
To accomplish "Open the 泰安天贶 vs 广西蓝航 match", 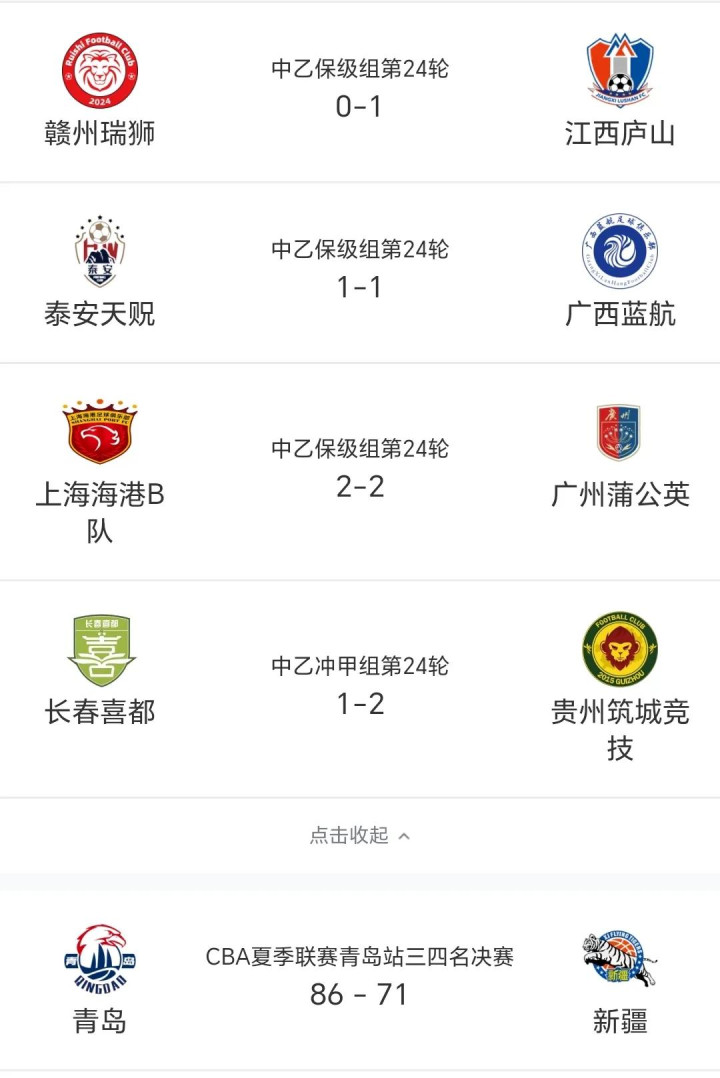I will tap(360, 271).
